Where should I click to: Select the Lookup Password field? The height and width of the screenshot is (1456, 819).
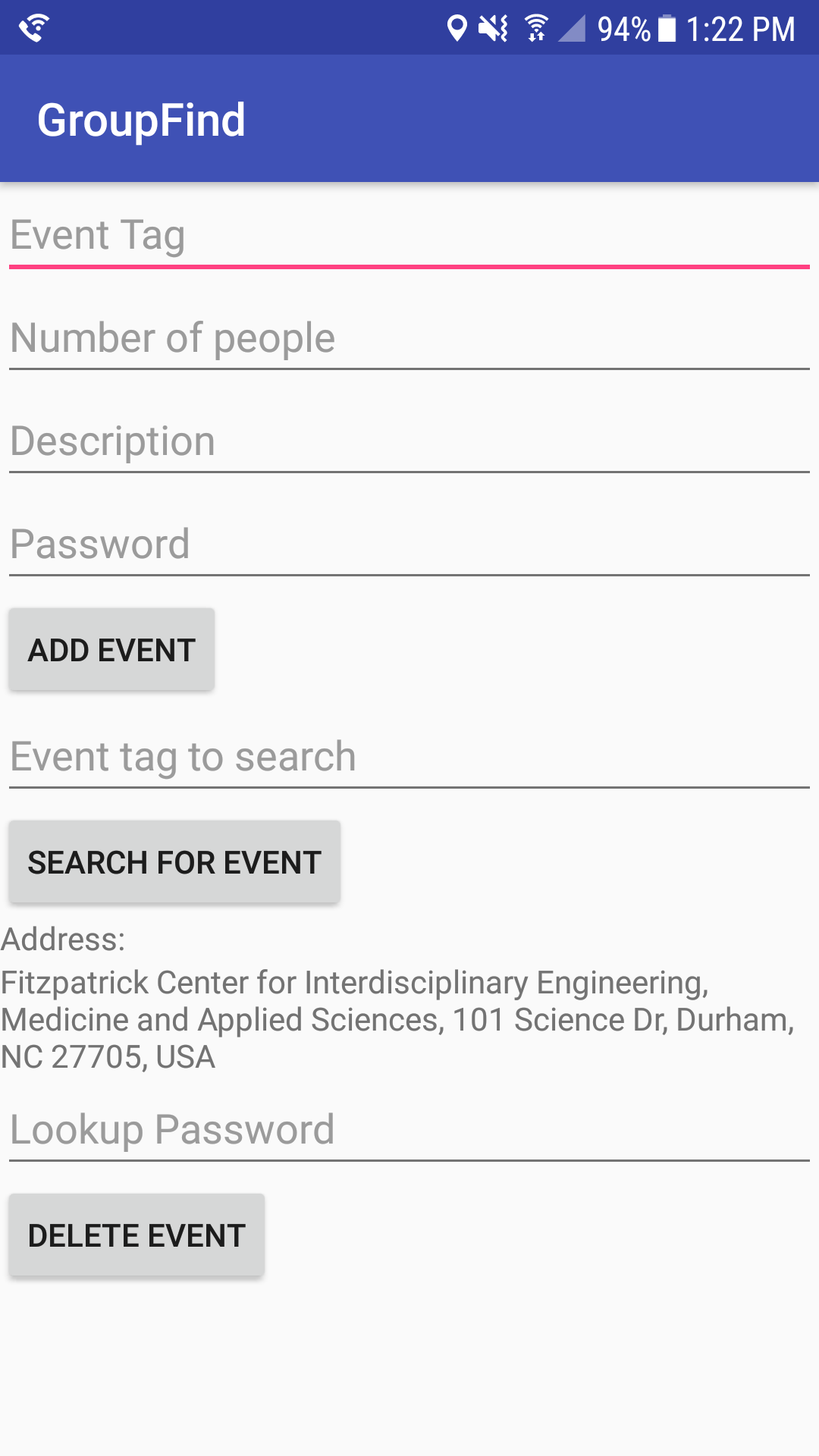coord(409,1131)
